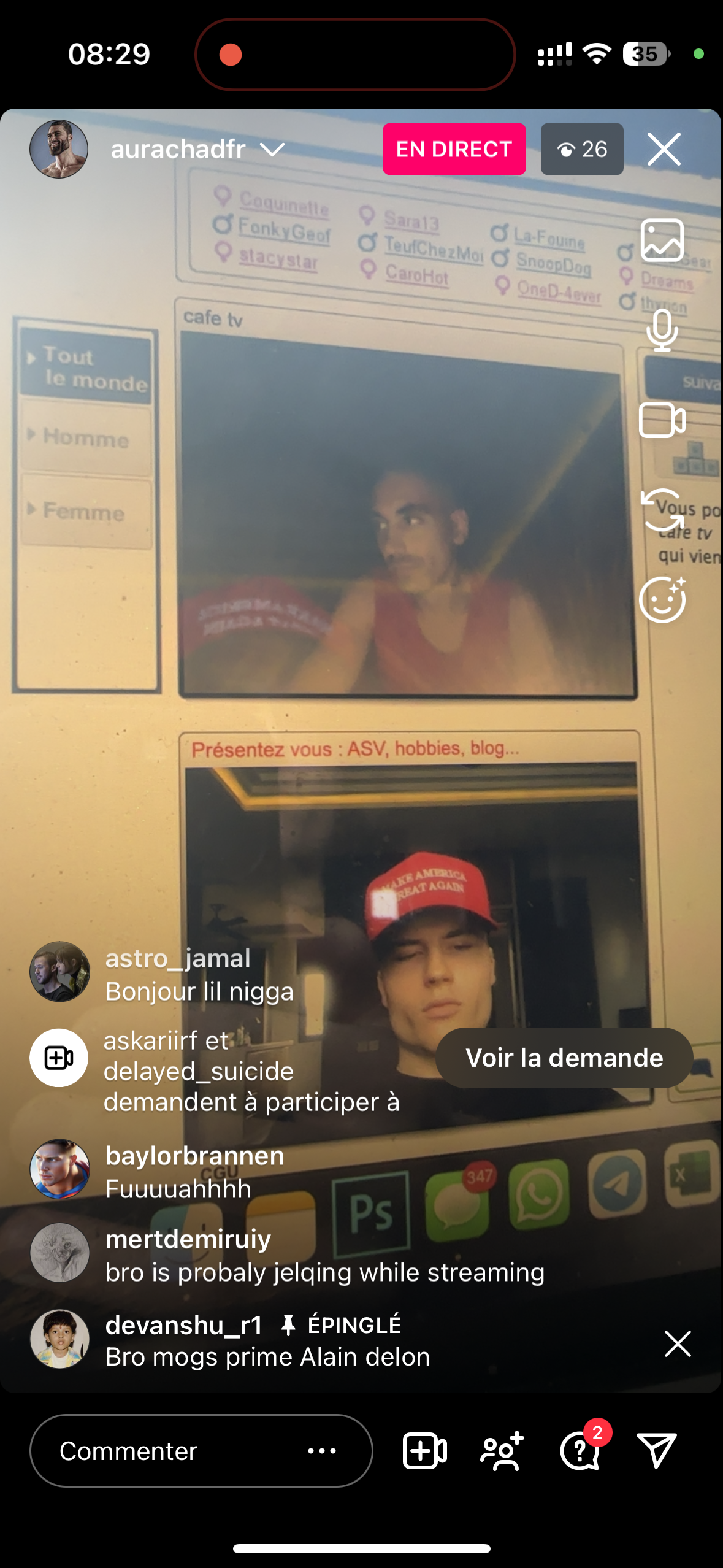Screen dimensions: 723x1568
Task: Open baylorbrannen's comment
Action: [195, 1172]
